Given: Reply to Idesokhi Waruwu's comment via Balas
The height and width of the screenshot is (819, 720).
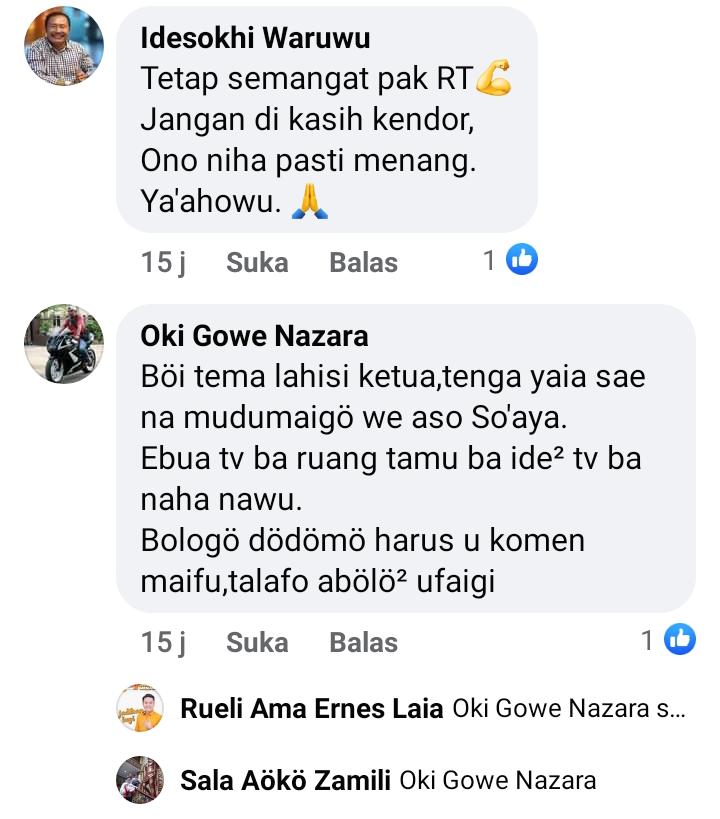Looking at the screenshot, I should tap(363, 262).
